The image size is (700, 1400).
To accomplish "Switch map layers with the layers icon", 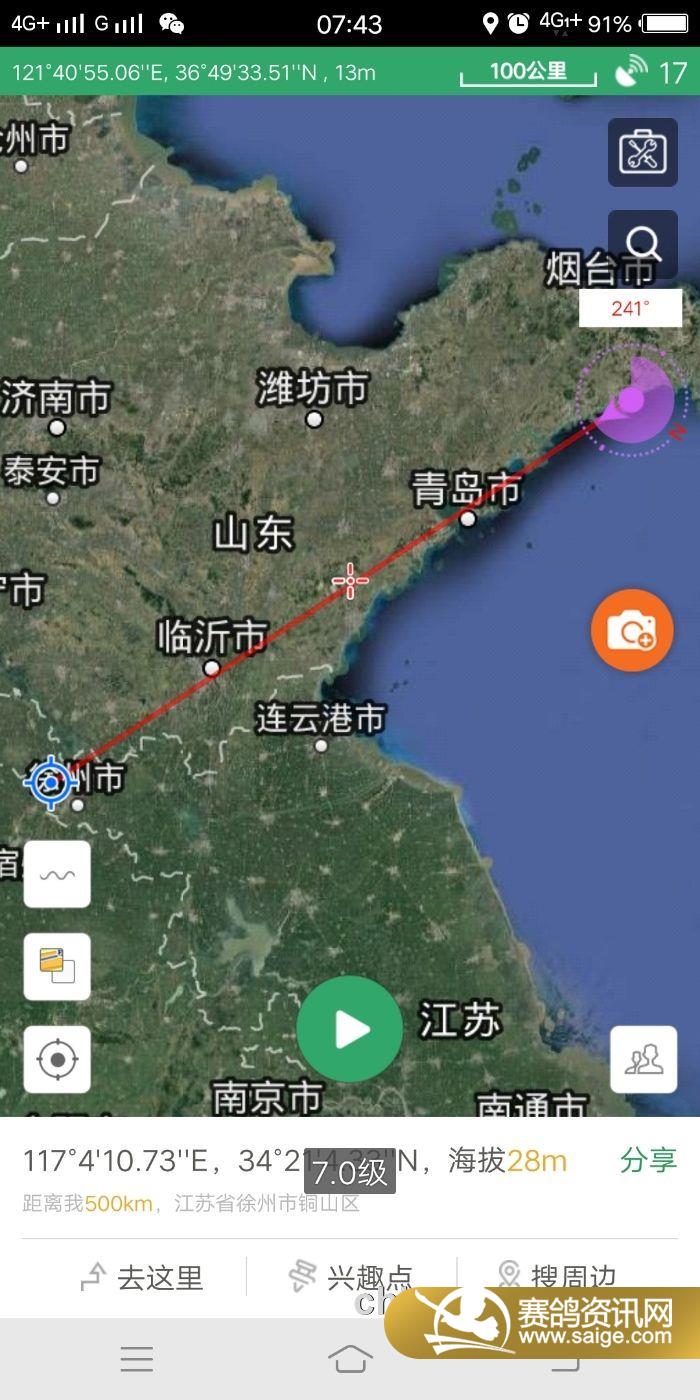I will (57, 966).
